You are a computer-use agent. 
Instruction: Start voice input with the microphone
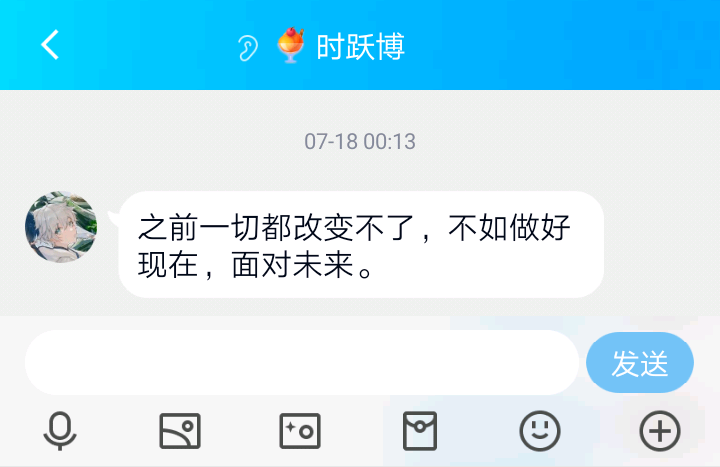[61, 431]
